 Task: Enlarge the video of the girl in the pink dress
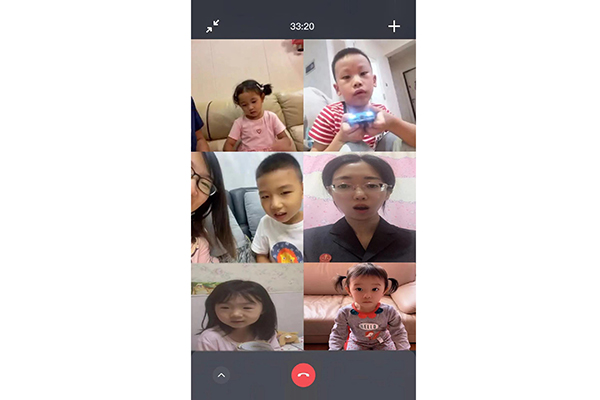[247, 96]
